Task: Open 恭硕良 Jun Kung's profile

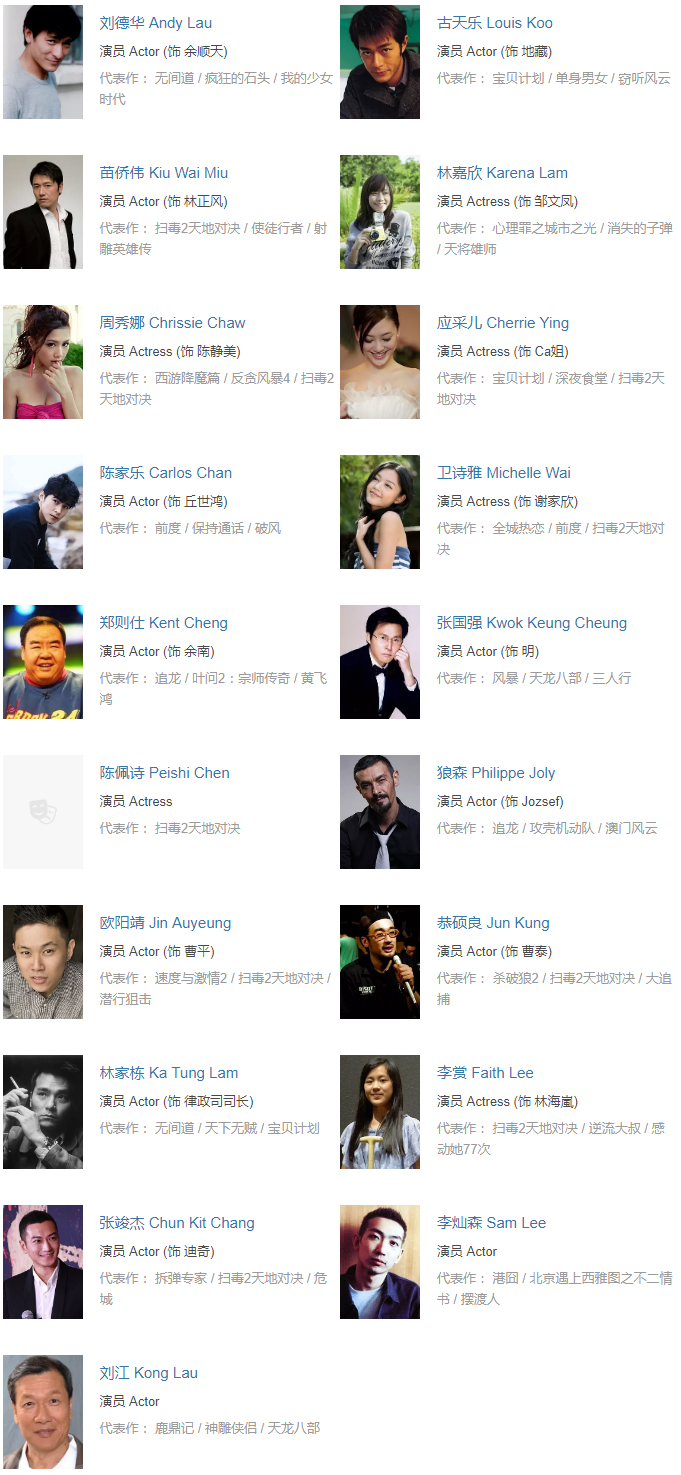Action: pyautogui.click(x=492, y=923)
